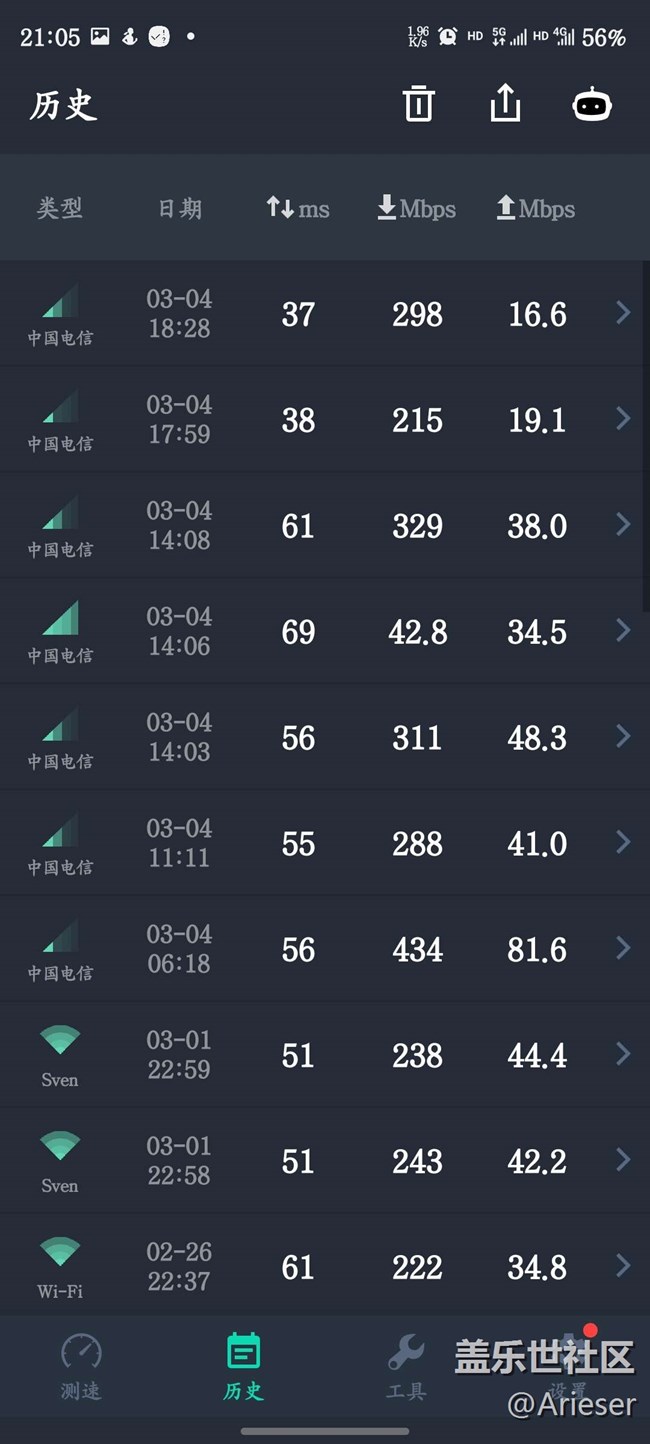Open the 03-04 14:06 result row

tap(325, 632)
